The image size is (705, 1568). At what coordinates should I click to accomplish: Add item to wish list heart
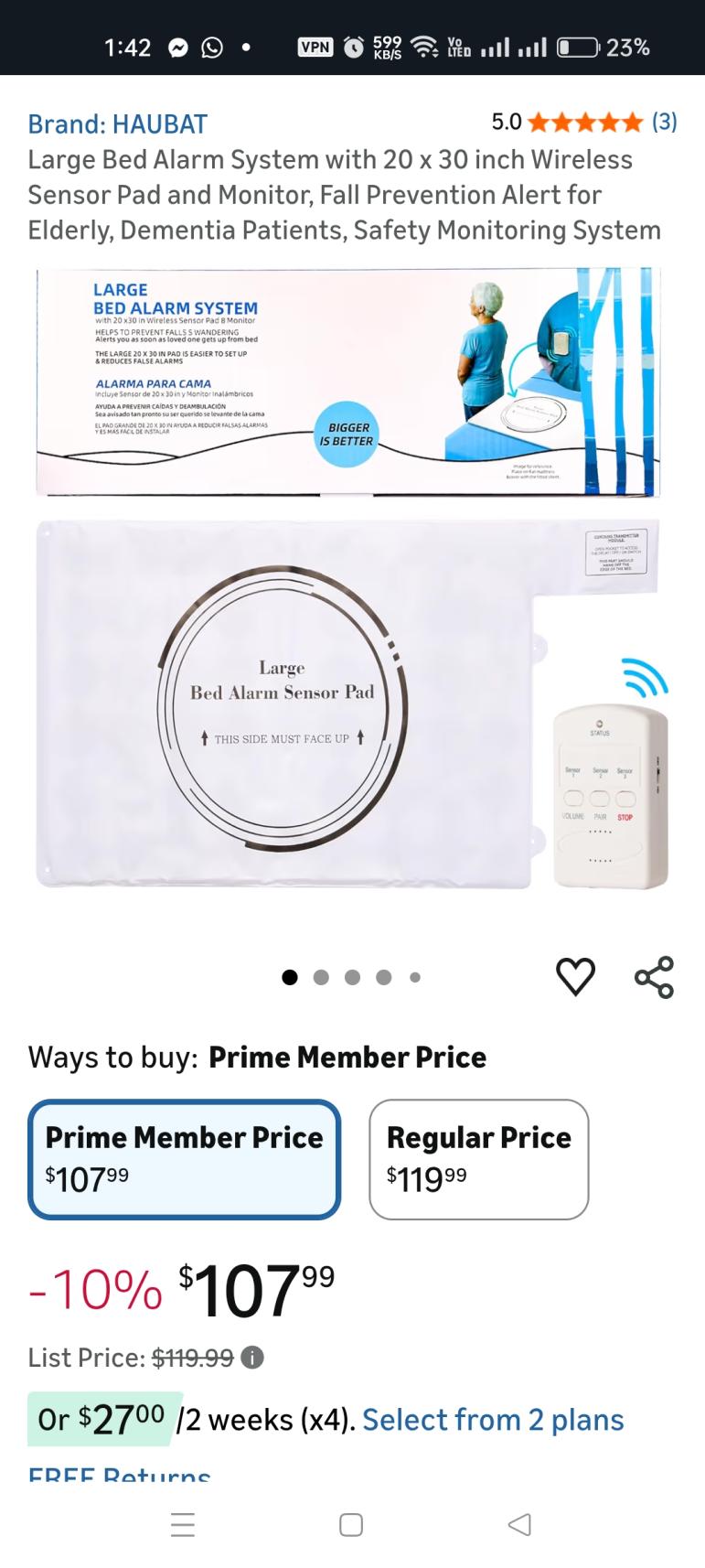coord(575,976)
